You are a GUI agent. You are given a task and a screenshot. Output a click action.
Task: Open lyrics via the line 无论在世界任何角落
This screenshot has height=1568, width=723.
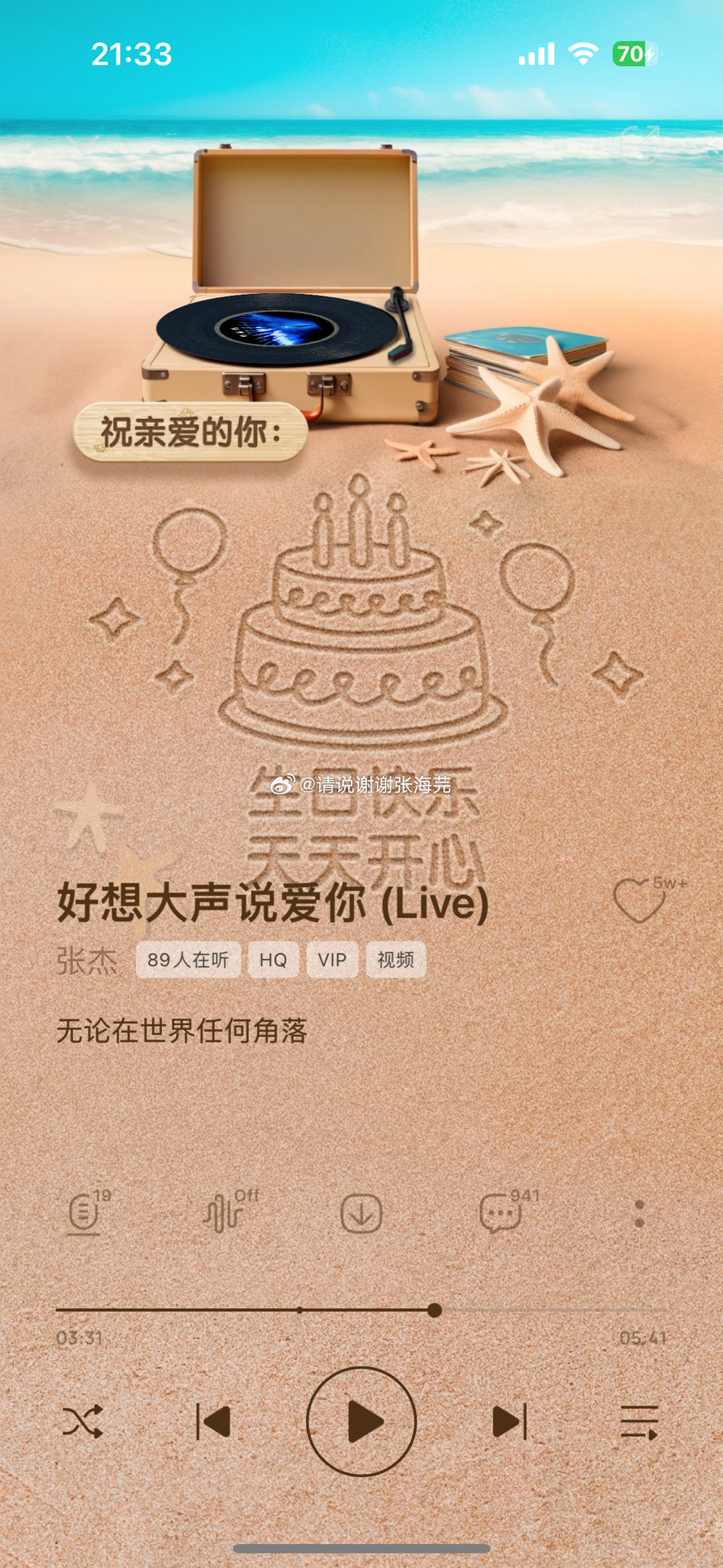click(x=182, y=1030)
